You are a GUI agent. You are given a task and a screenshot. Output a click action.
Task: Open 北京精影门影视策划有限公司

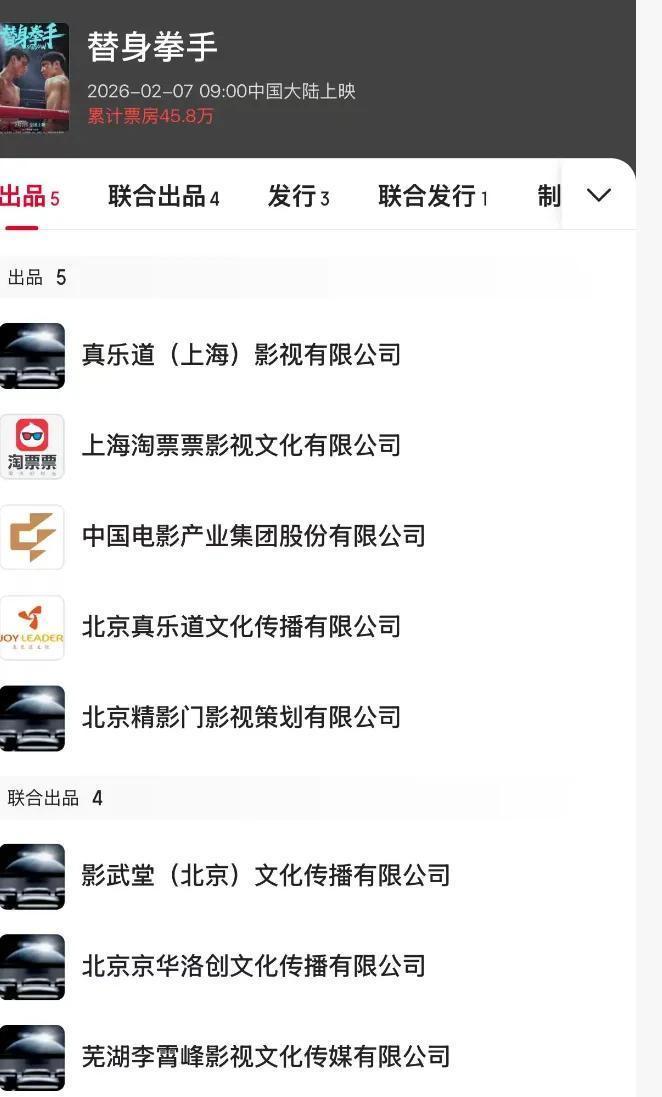pos(241,717)
